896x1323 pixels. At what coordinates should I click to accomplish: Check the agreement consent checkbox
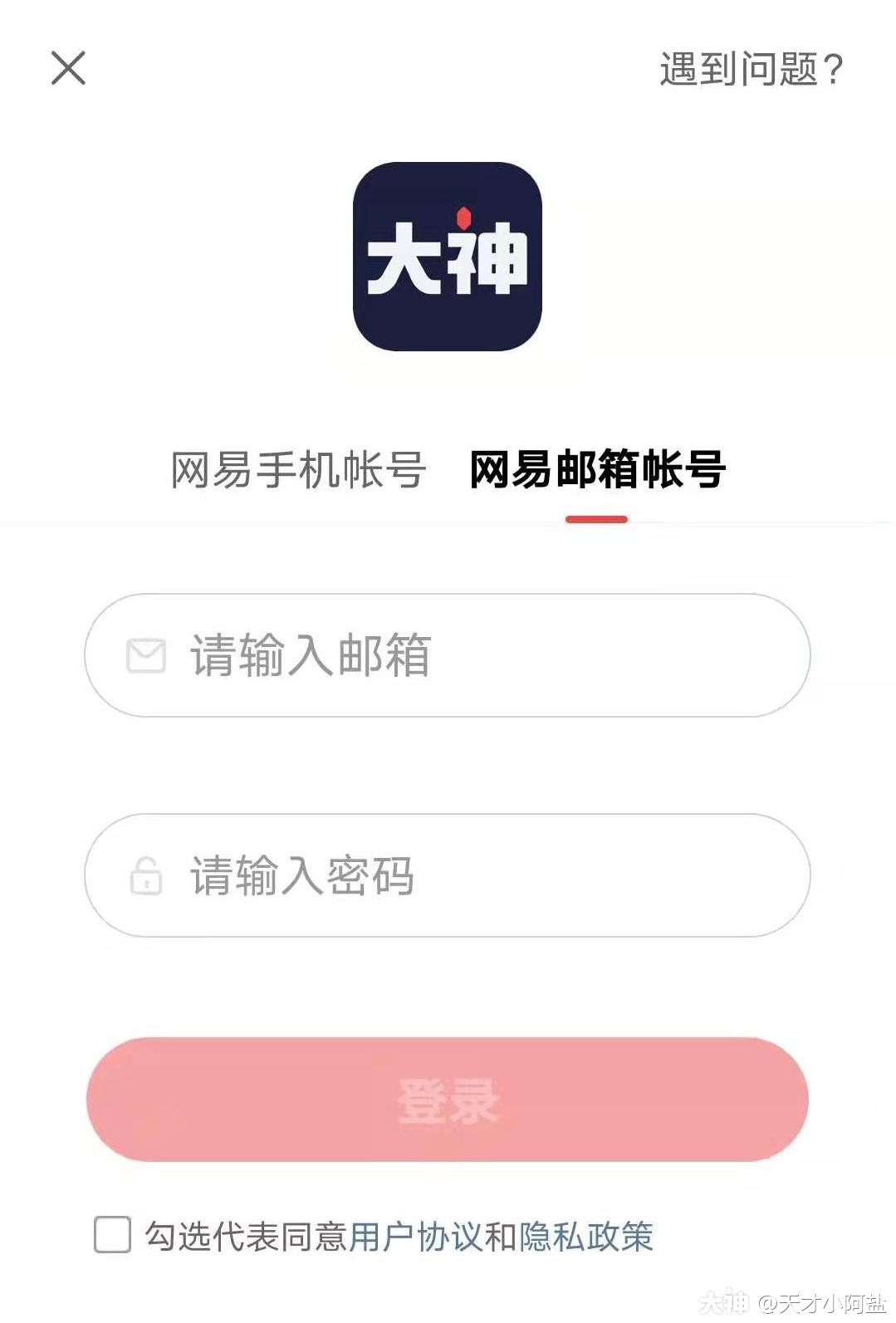pyautogui.click(x=114, y=1237)
